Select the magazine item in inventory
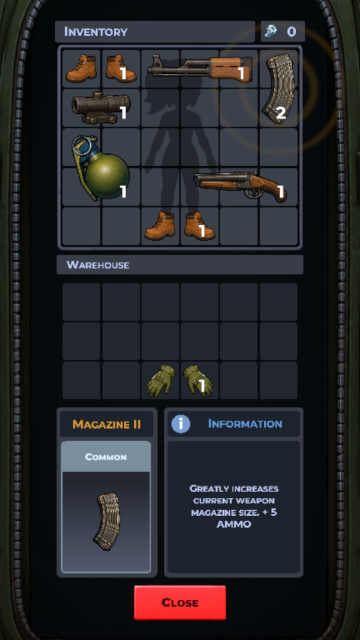This screenshot has height=640, width=360. tap(280, 87)
